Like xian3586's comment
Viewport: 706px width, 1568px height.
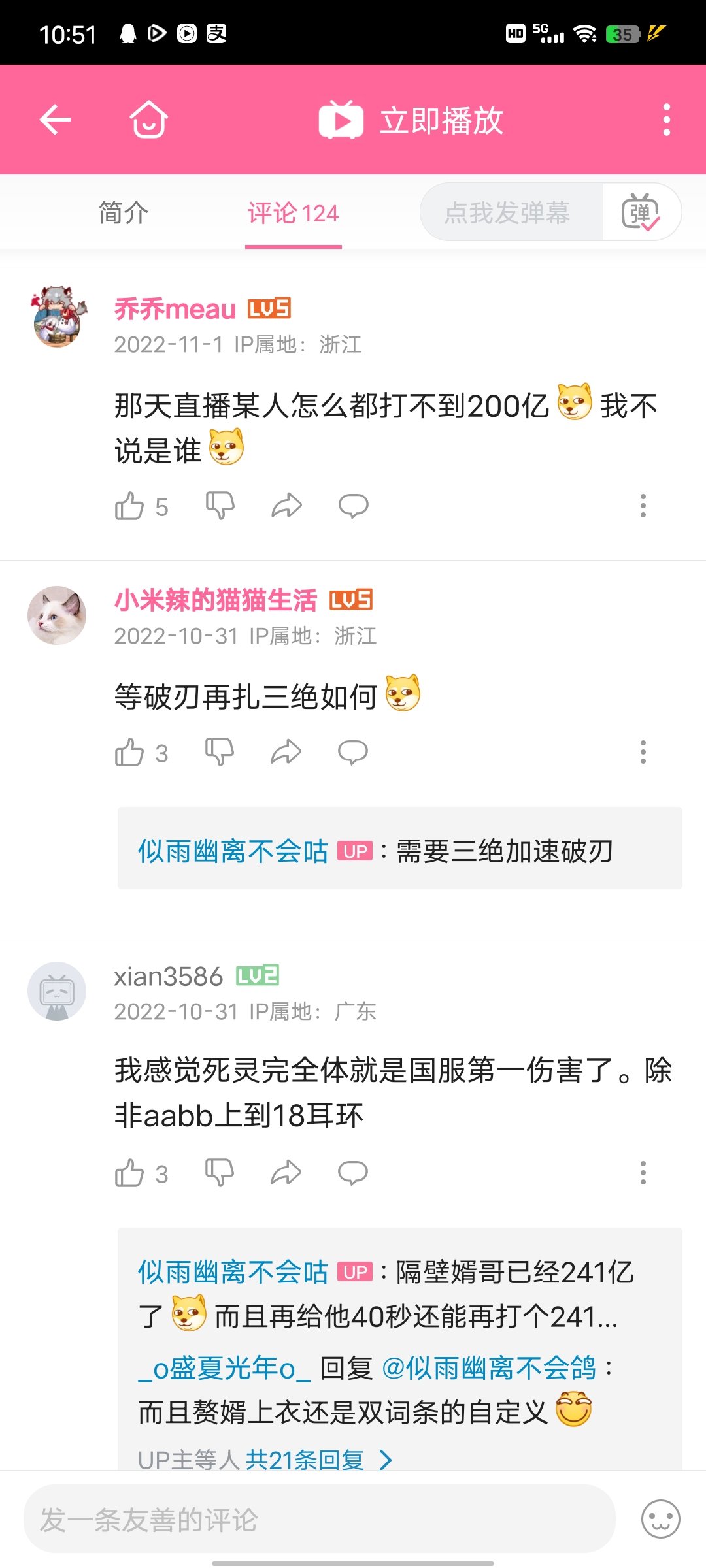pyautogui.click(x=129, y=1173)
